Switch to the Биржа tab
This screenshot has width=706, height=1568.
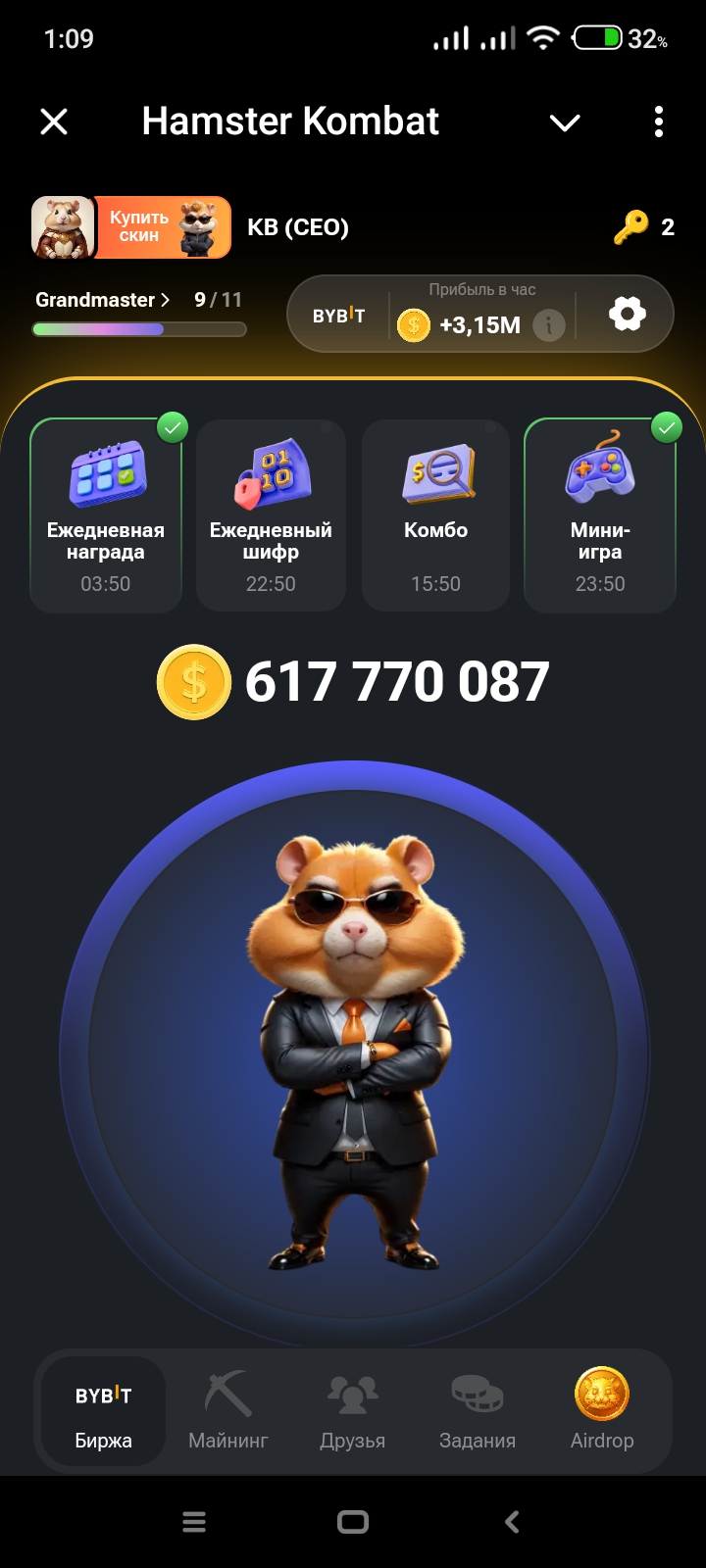tap(103, 1411)
